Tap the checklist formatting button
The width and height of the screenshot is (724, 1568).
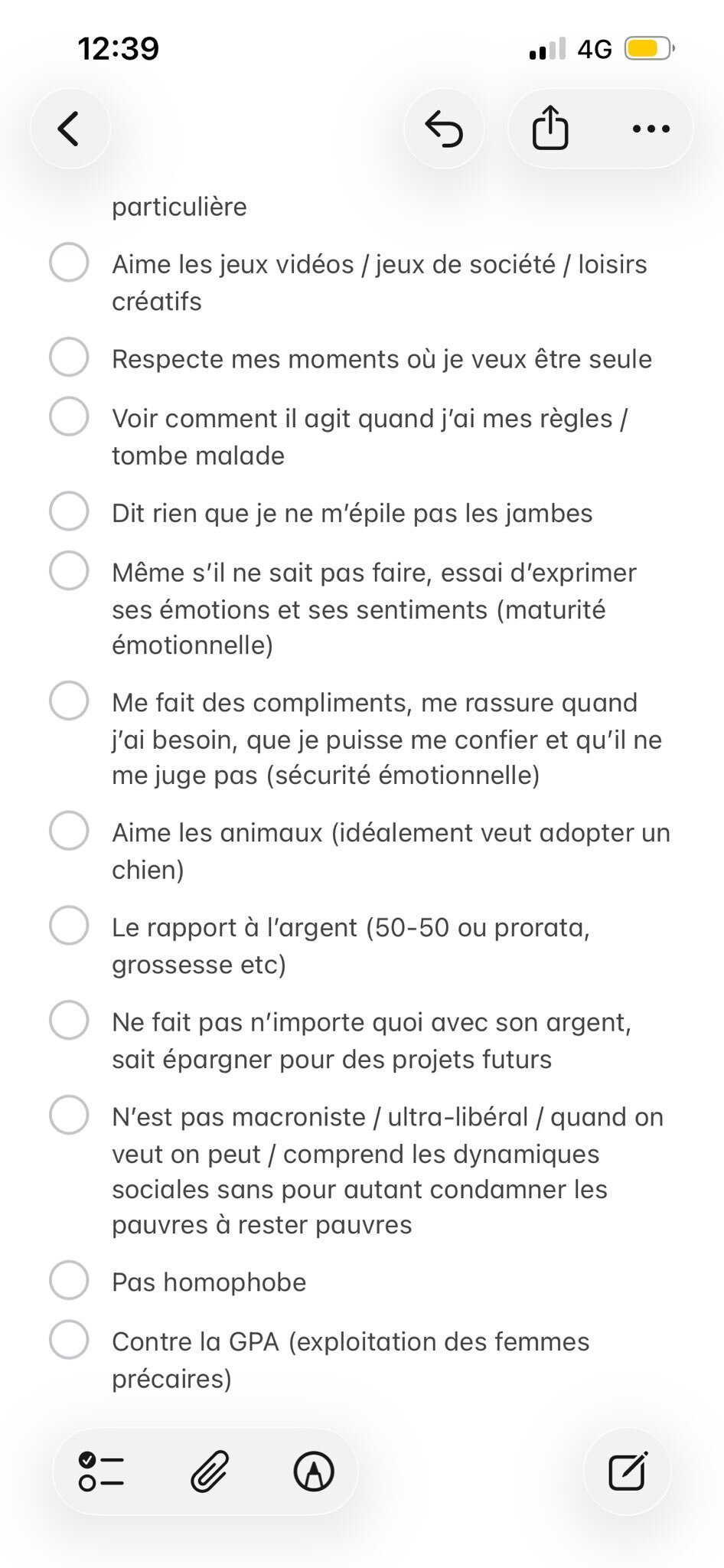coord(102,1472)
